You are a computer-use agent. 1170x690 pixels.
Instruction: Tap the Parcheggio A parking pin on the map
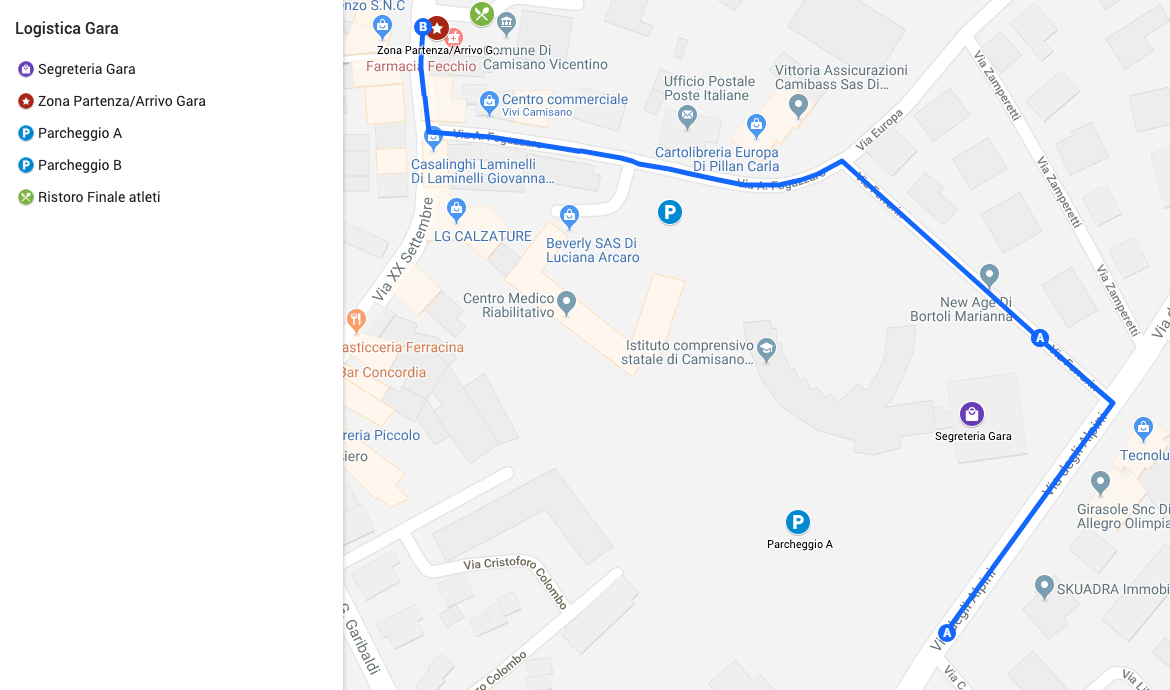click(x=797, y=522)
